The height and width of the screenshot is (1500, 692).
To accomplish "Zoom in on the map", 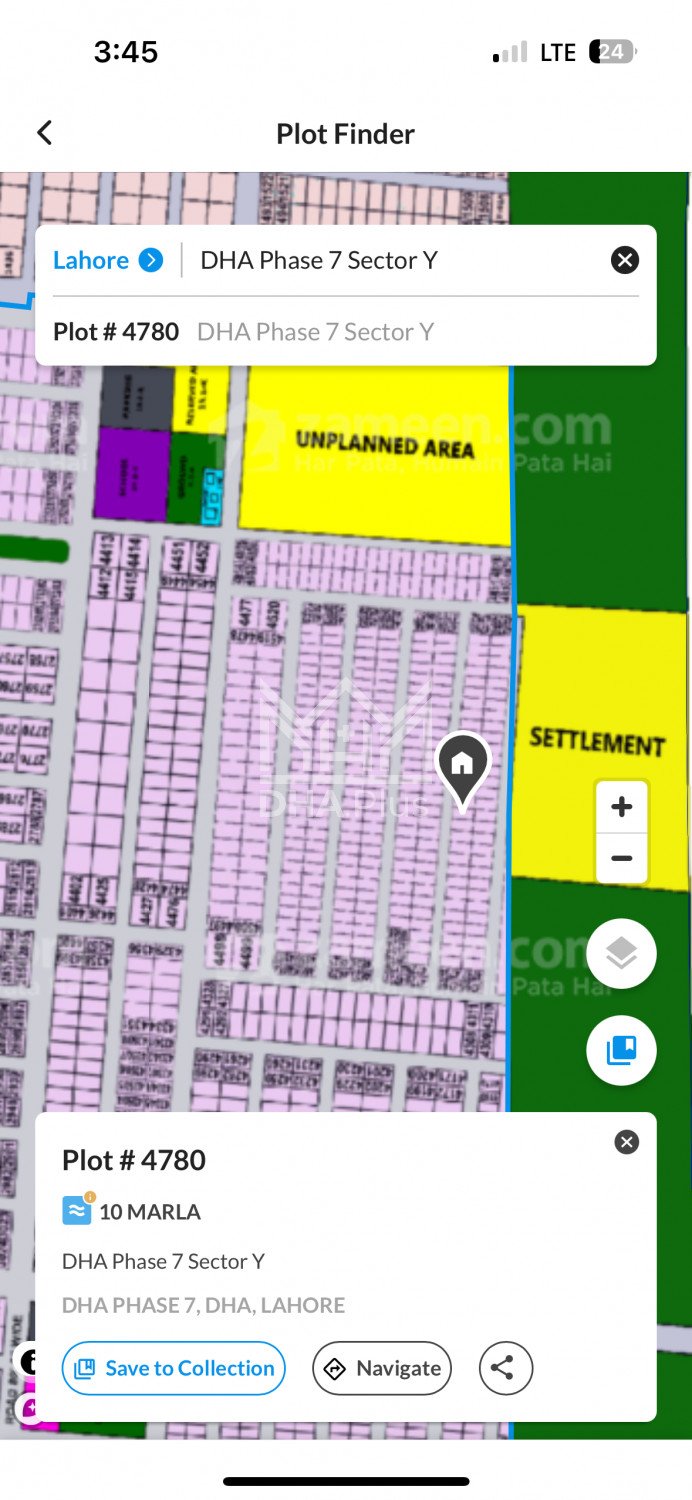I will click(x=621, y=807).
